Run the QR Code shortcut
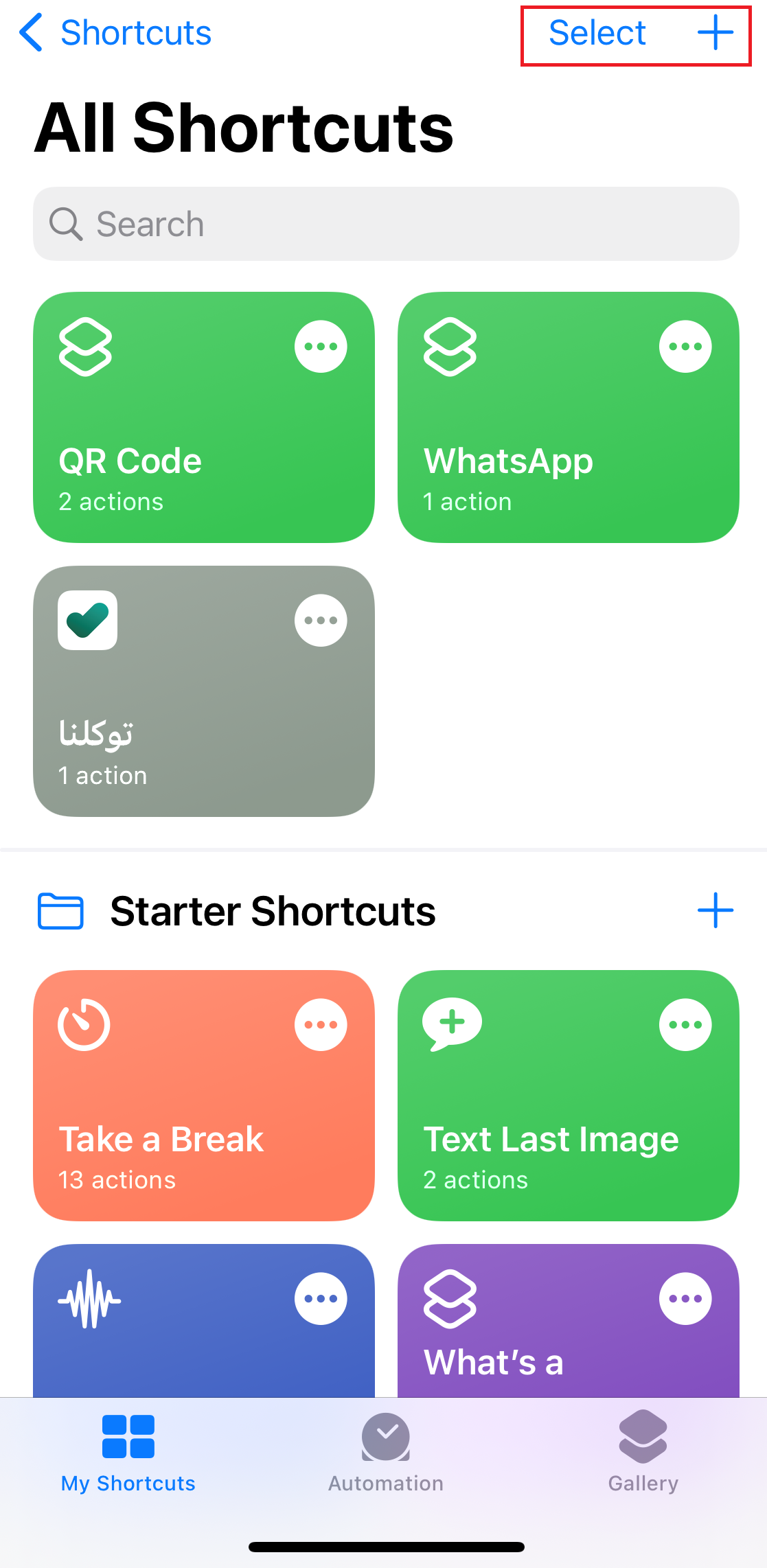767x1568 pixels. tap(204, 417)
